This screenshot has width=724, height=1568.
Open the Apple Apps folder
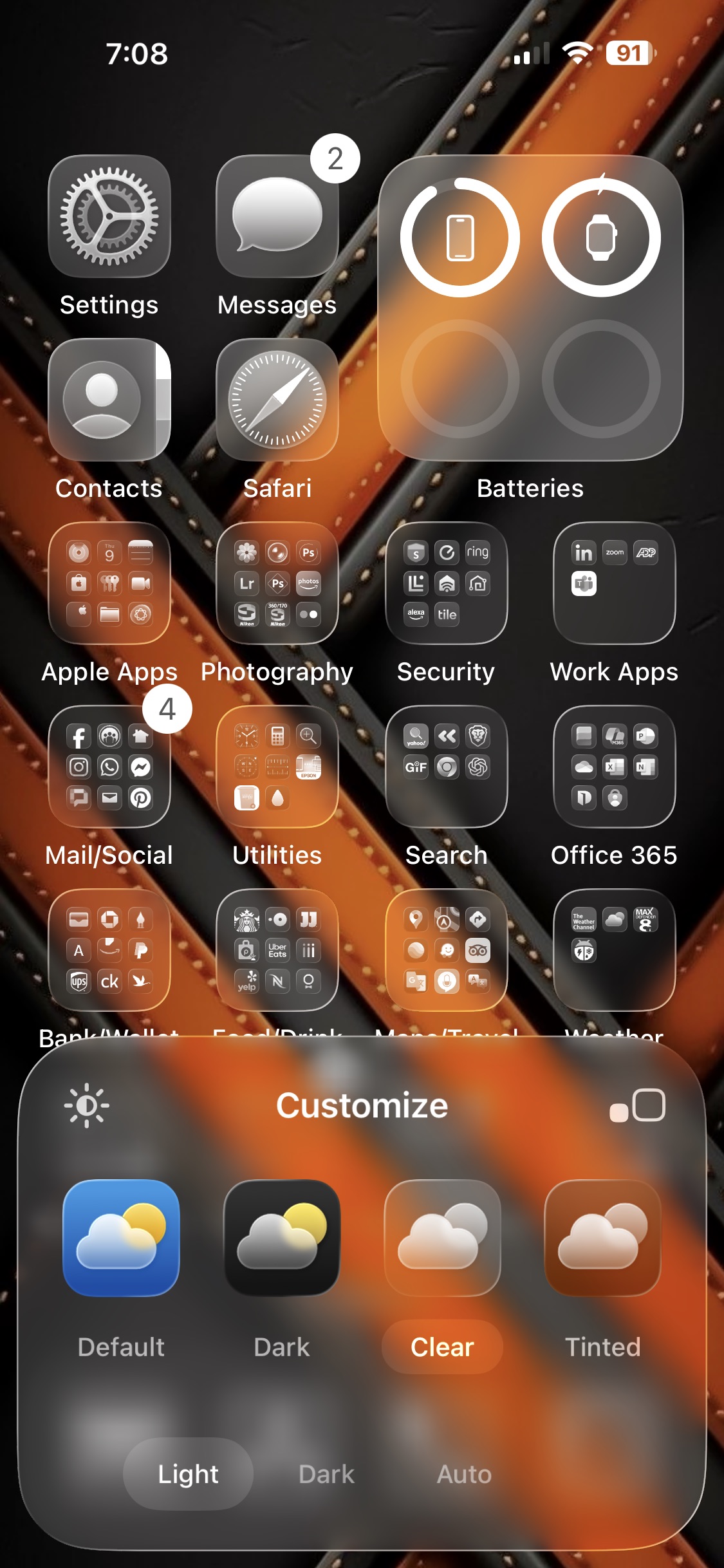(109, 583)
